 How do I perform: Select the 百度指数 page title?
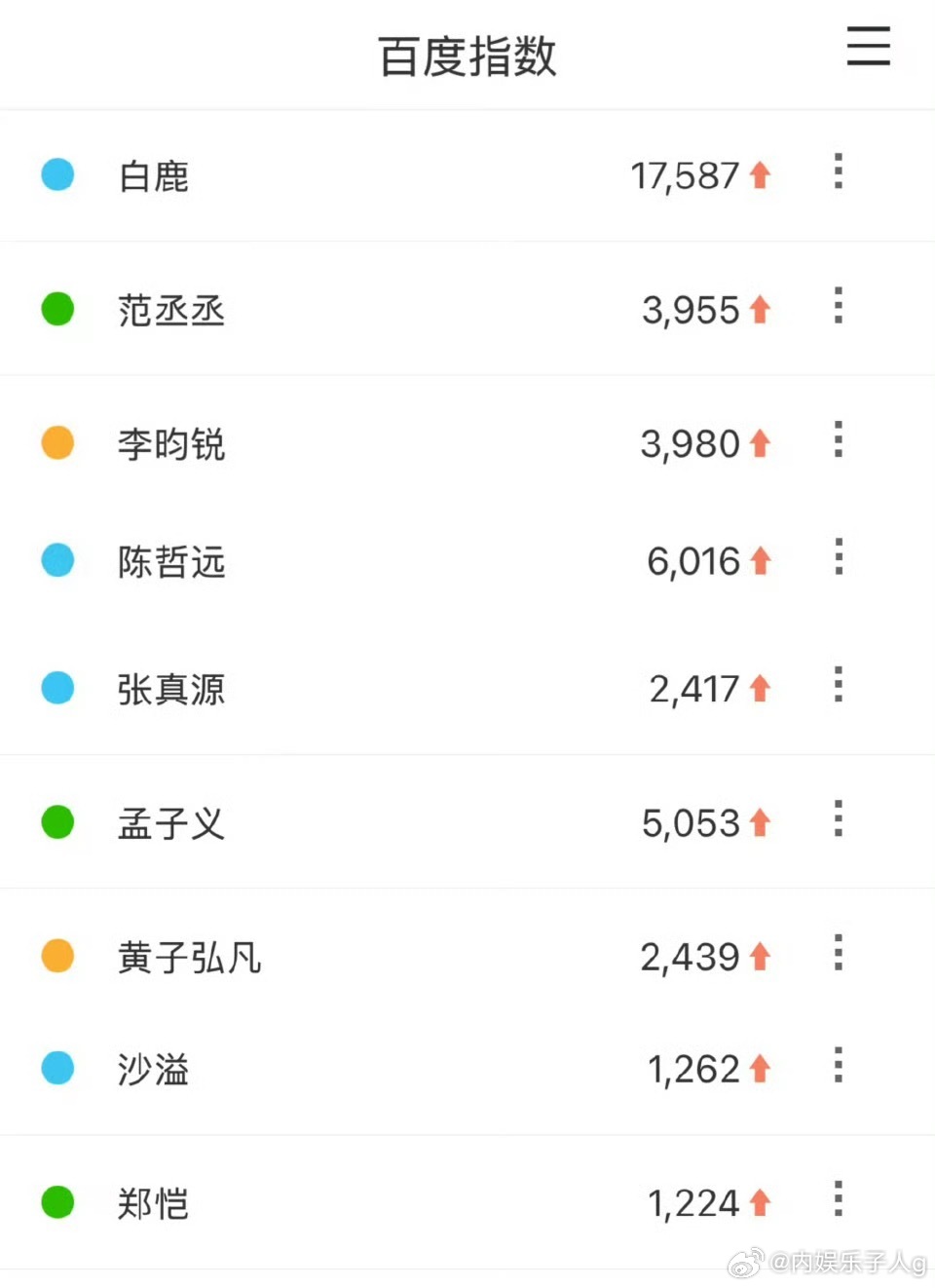click(x=467, y=57)
